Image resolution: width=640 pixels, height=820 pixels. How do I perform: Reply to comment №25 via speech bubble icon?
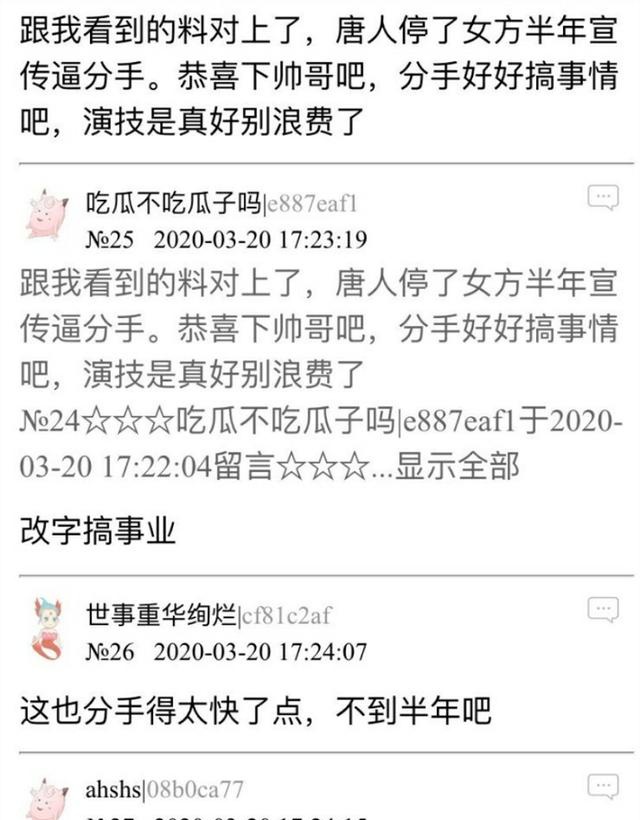(602, 198)
